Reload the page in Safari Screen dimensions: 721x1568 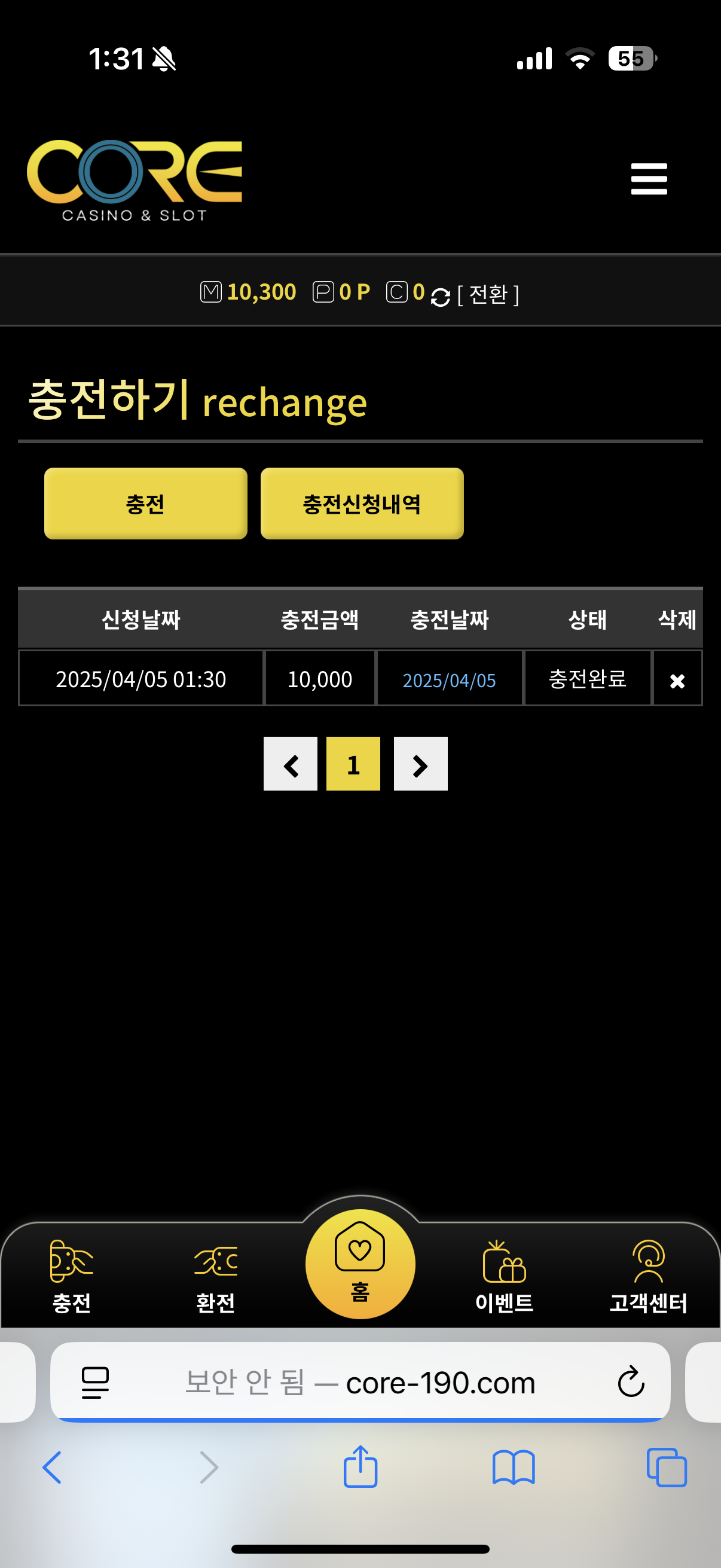point(631,1382)
